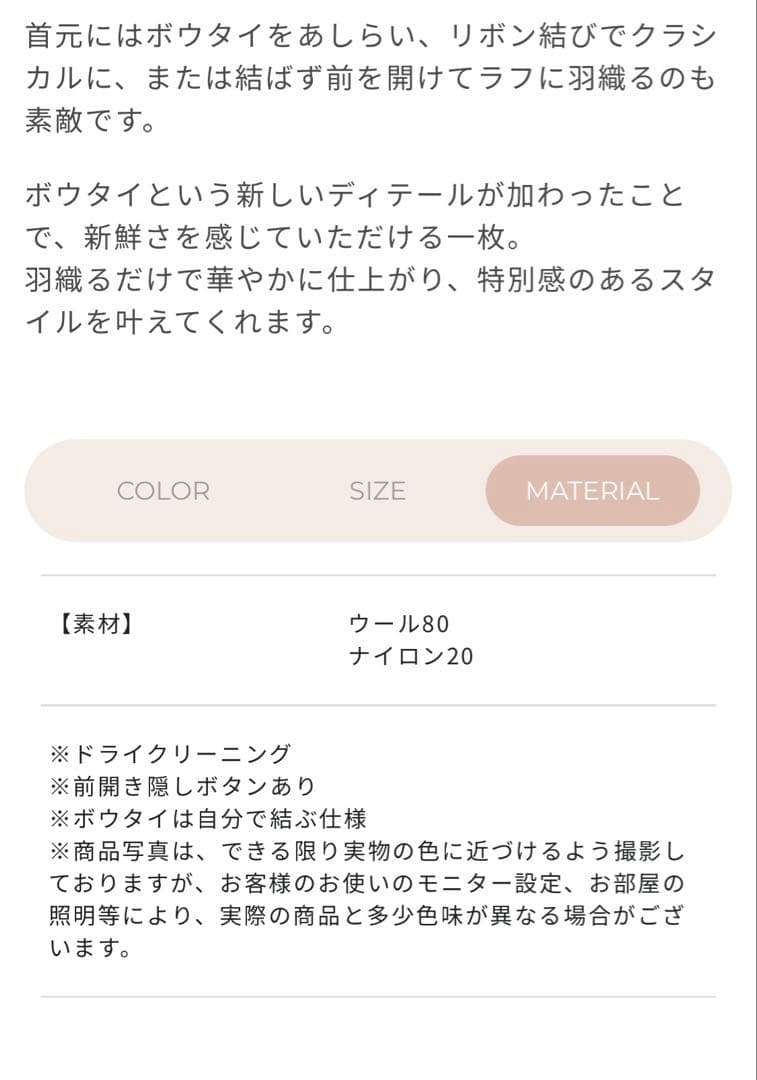The width and height of the screenshot is (757, 1080).
Task: Click the SIZE label in the tab bar
Action: pos(375,491)
